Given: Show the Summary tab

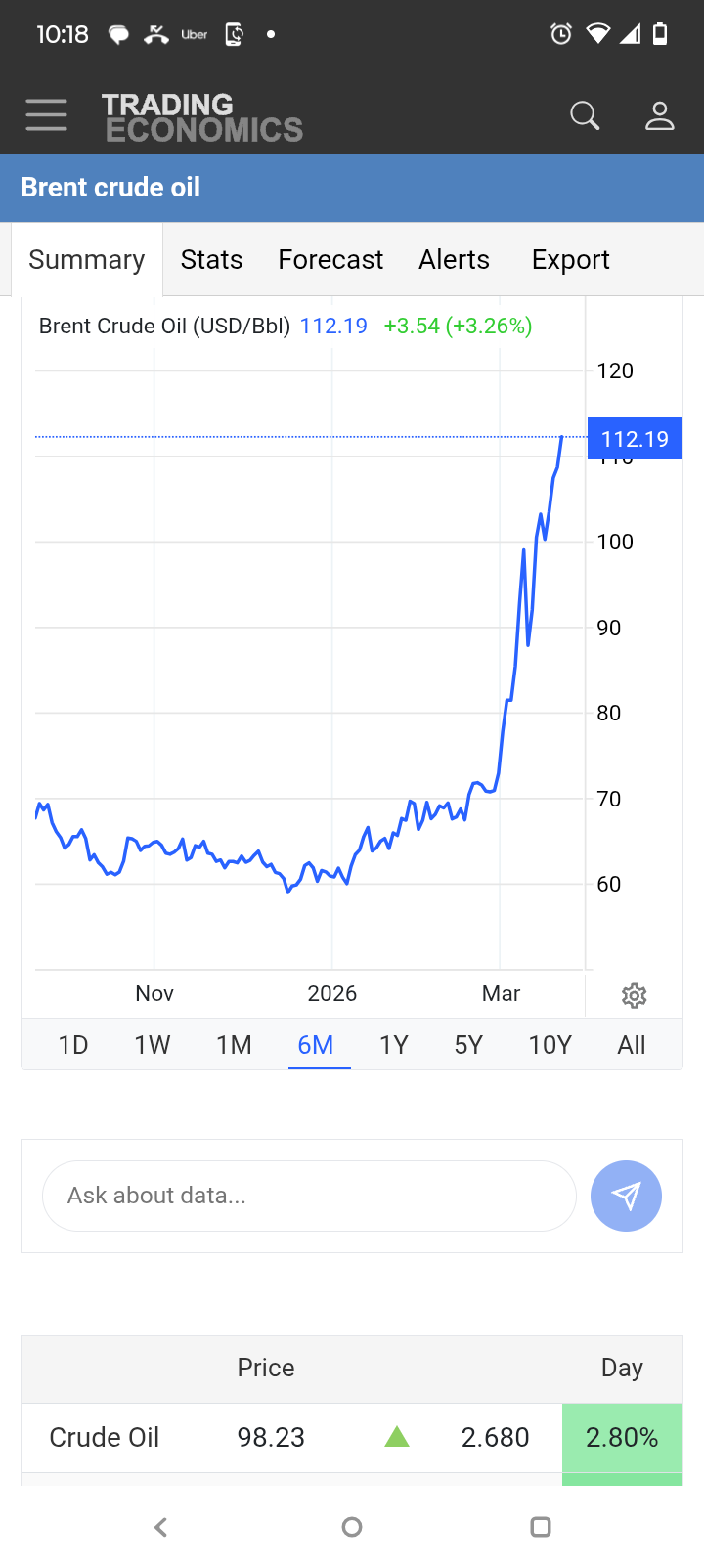Looking at the screenshot, I should pyautogui.click(x=87, y=260).
